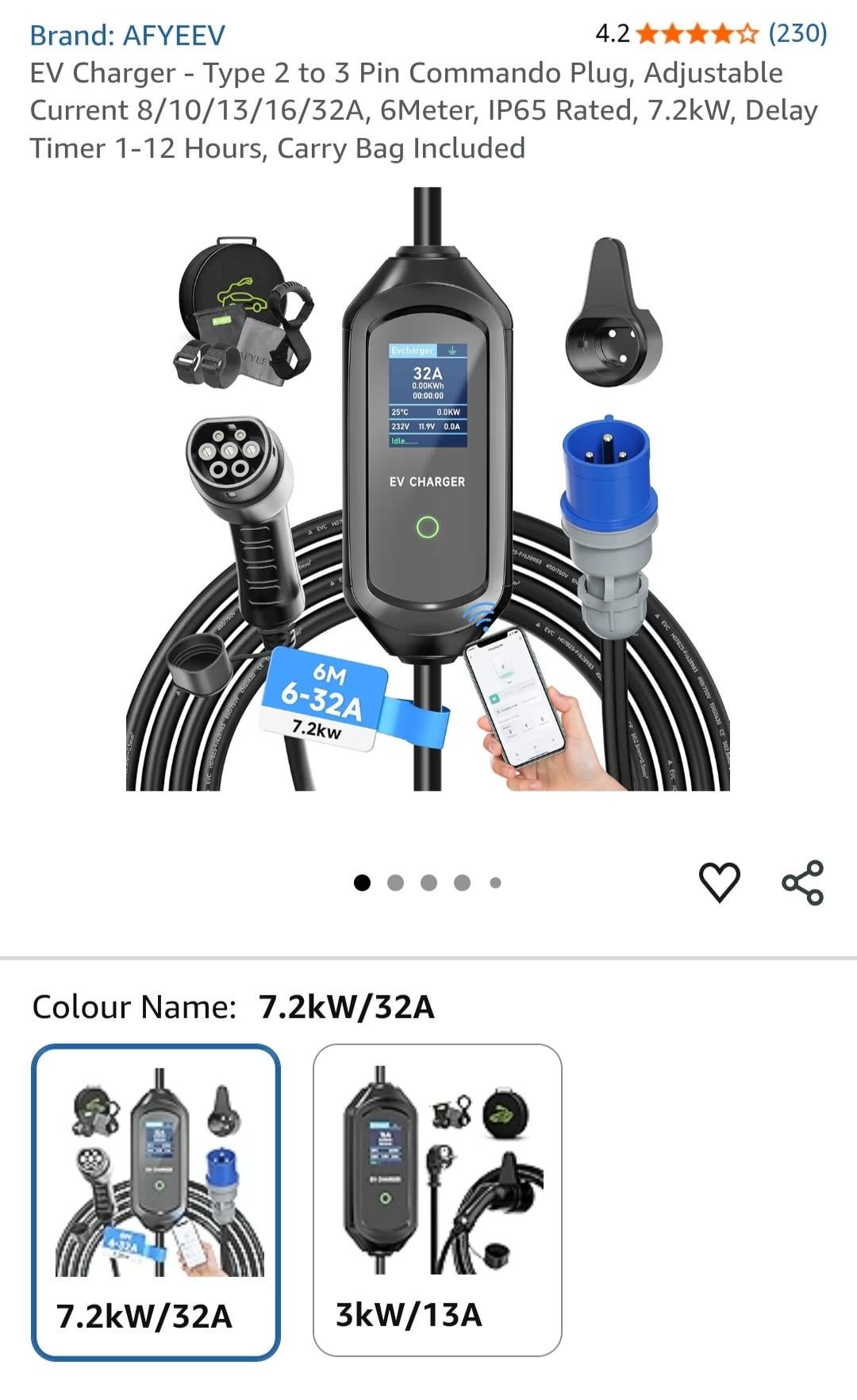Open the main EV charger product image
Screen dimensions: 857x1400
pyautogui.click(x=428, y=488)
